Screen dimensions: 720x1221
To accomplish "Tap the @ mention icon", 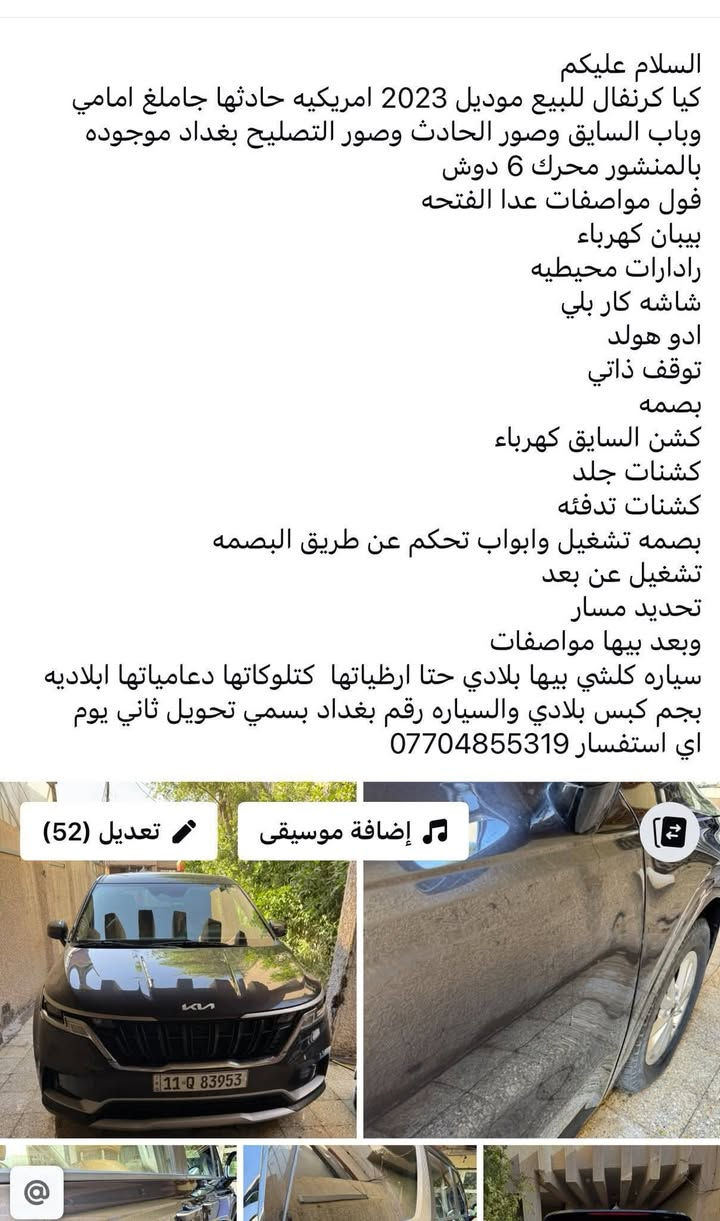I will tap(37, 1191).
